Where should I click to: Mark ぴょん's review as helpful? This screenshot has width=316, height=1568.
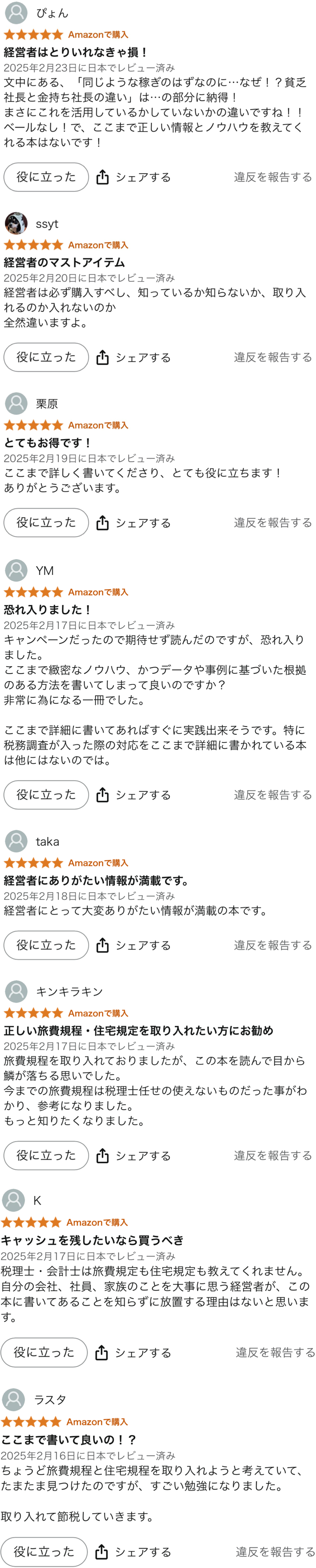(x=46, y=177)
